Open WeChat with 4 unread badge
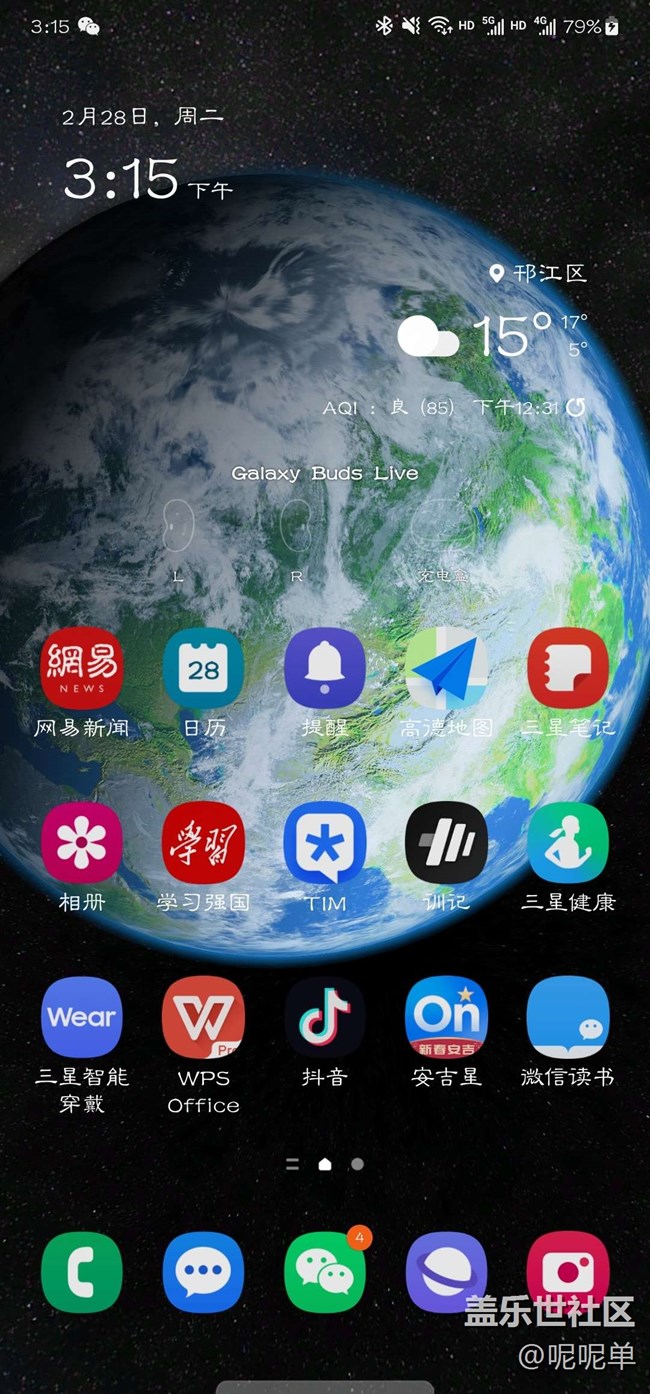Viewport: 650px width, 1394px height. [x=324, y=1272]
